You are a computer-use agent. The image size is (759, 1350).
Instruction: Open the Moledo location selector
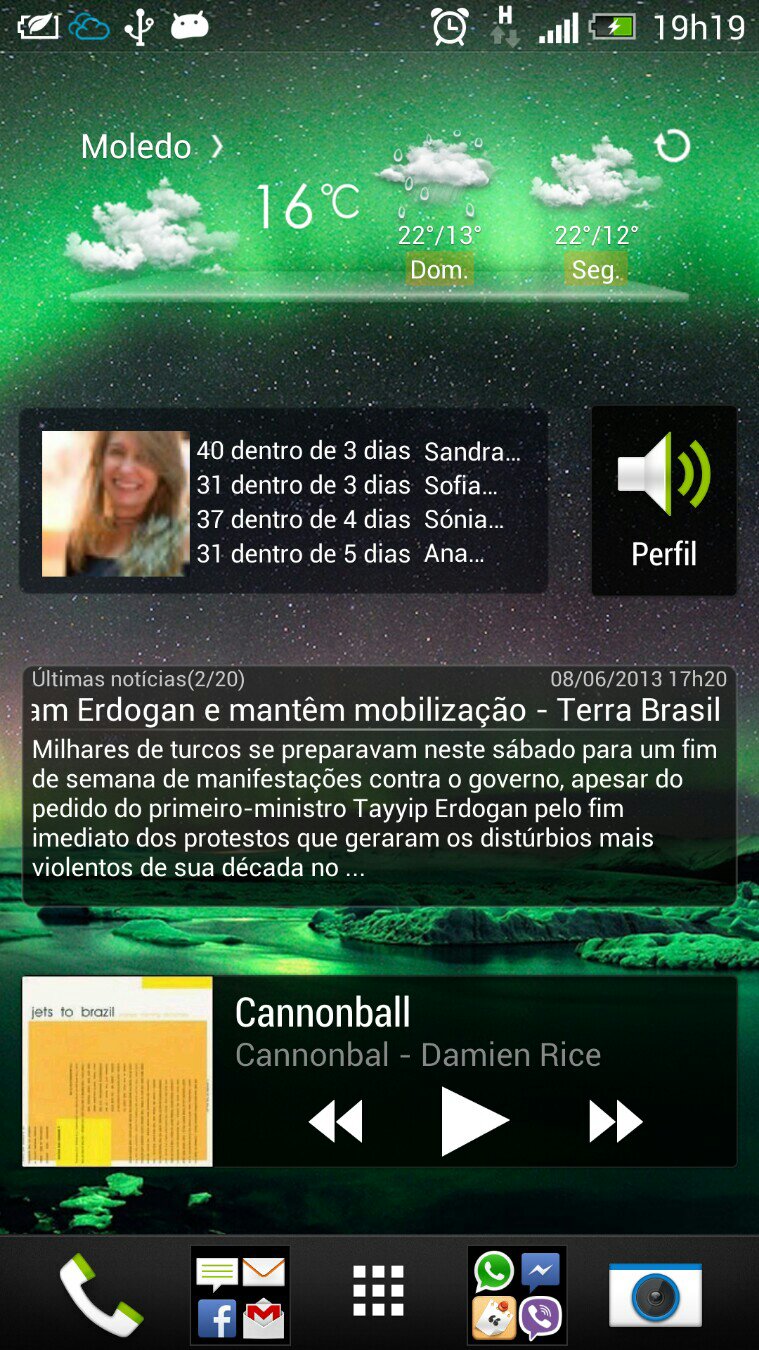[152, 147]
